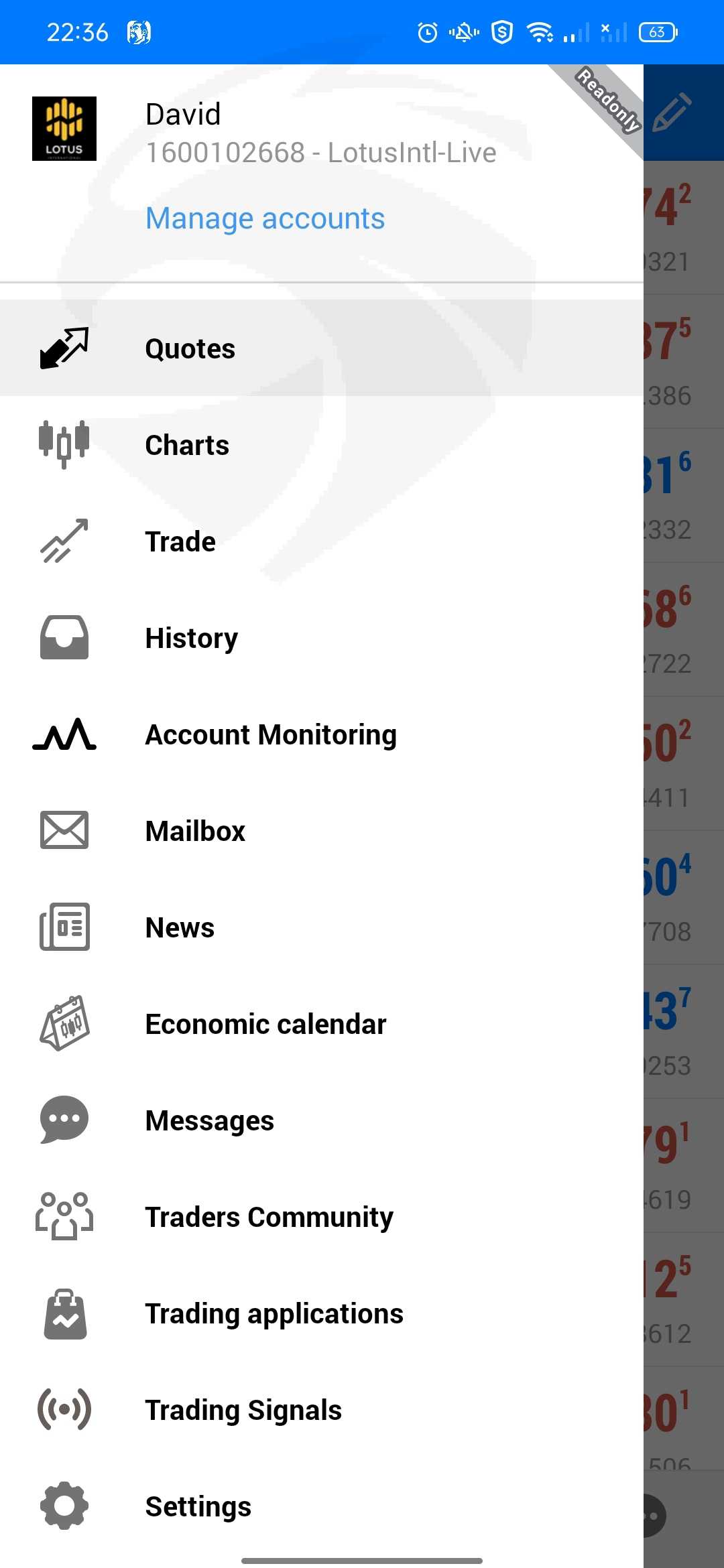724x1568 pixels.
Task: Go to Messages
Action: pyautogui.click(x=322, y=1120)
